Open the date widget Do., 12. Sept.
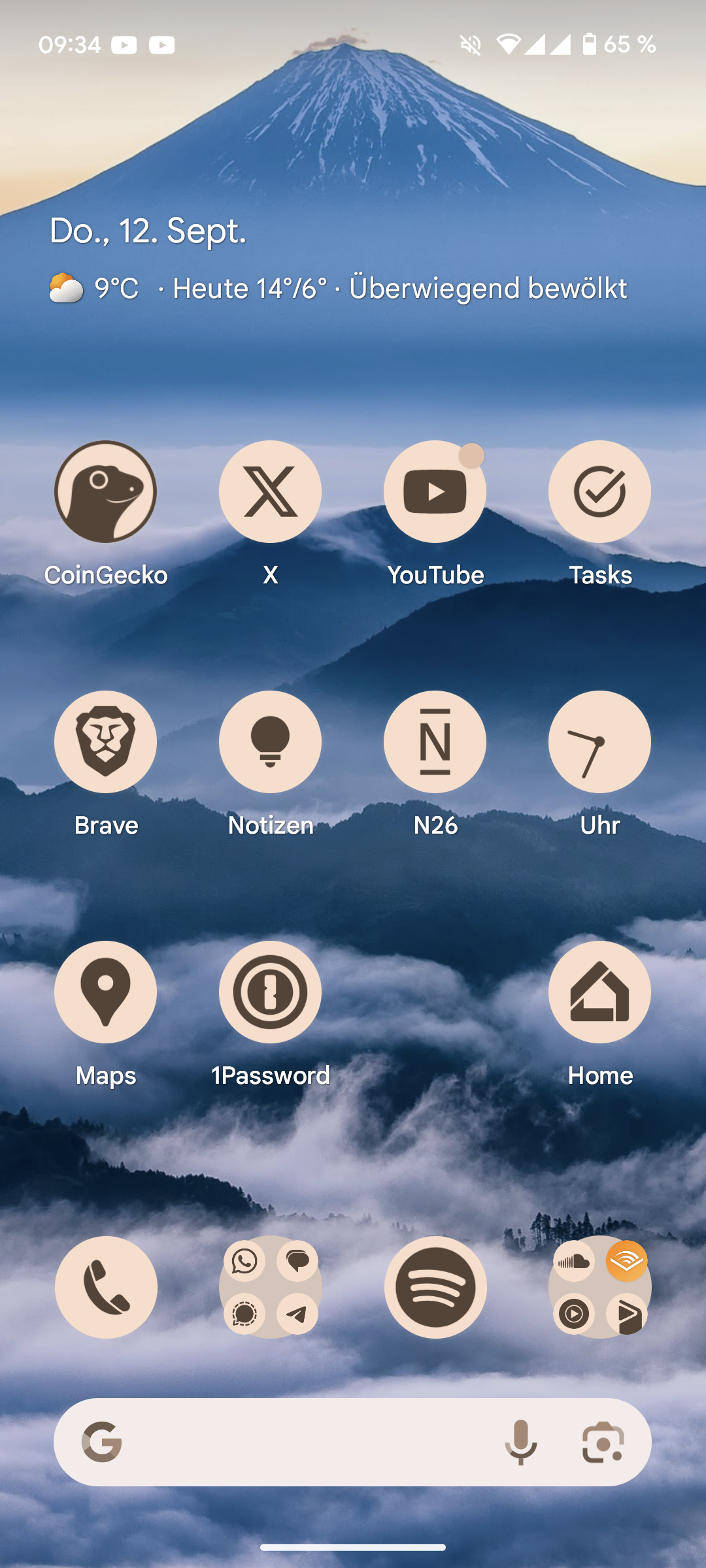The image size is (706, 1568). coord(148,231)
